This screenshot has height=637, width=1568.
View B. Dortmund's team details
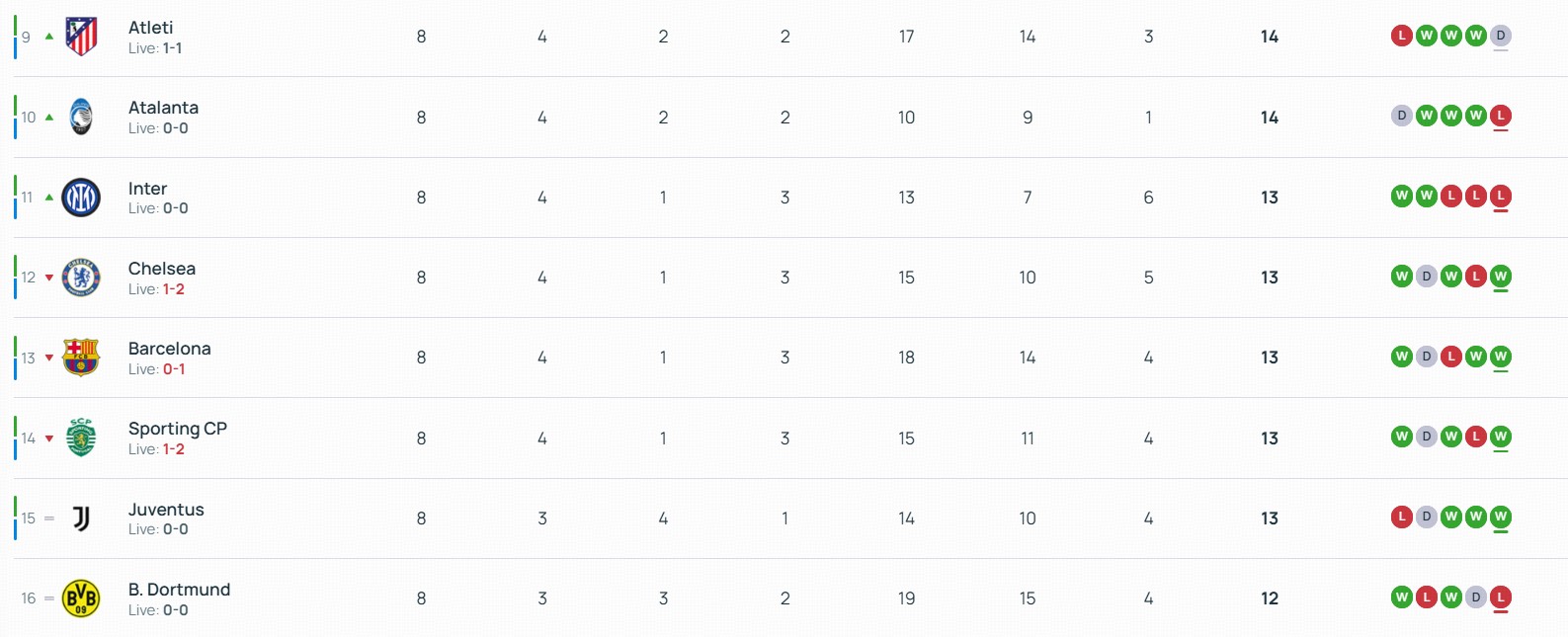[179, 590]
